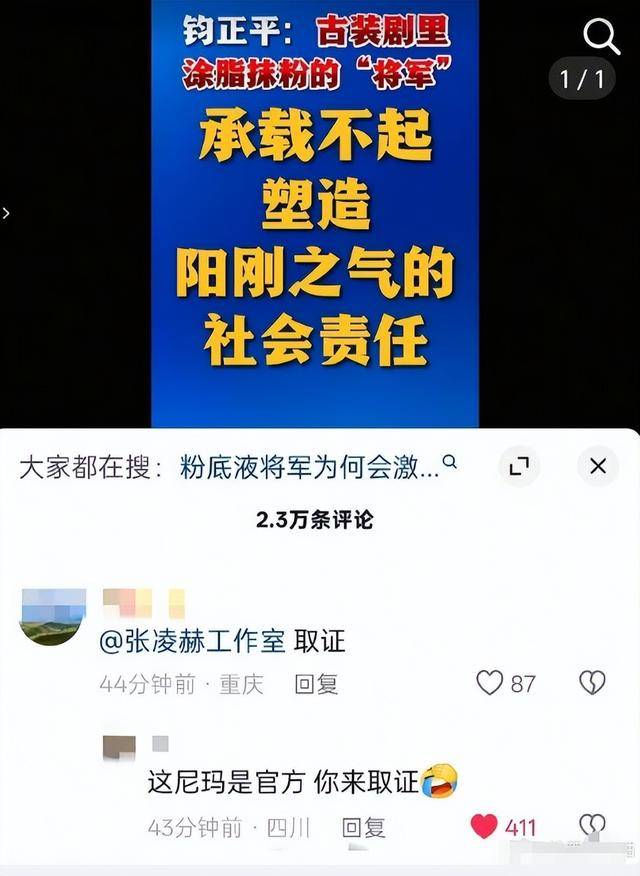Dislike the @张凌赫工作室 取证 comment
640x876 pixels.
tap(592, 683)
